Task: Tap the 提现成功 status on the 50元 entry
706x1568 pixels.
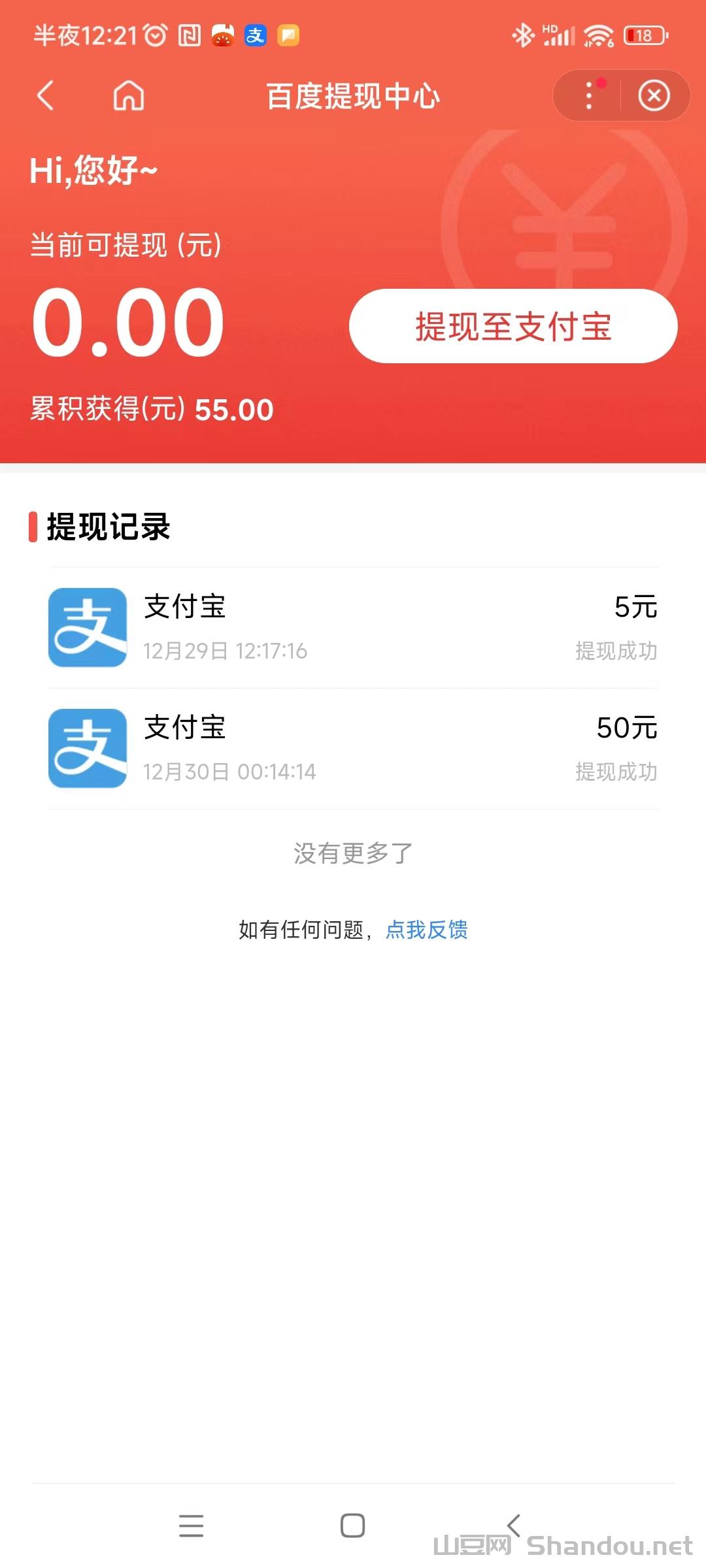Action: (615, 772)
